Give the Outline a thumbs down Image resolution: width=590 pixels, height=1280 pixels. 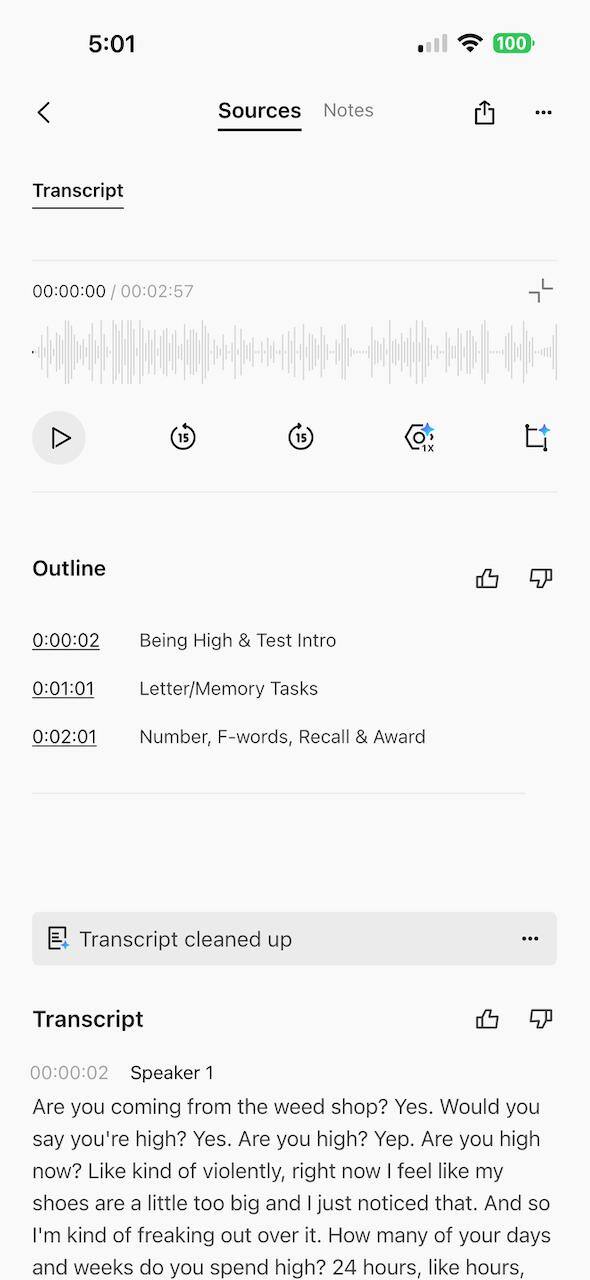541,578
